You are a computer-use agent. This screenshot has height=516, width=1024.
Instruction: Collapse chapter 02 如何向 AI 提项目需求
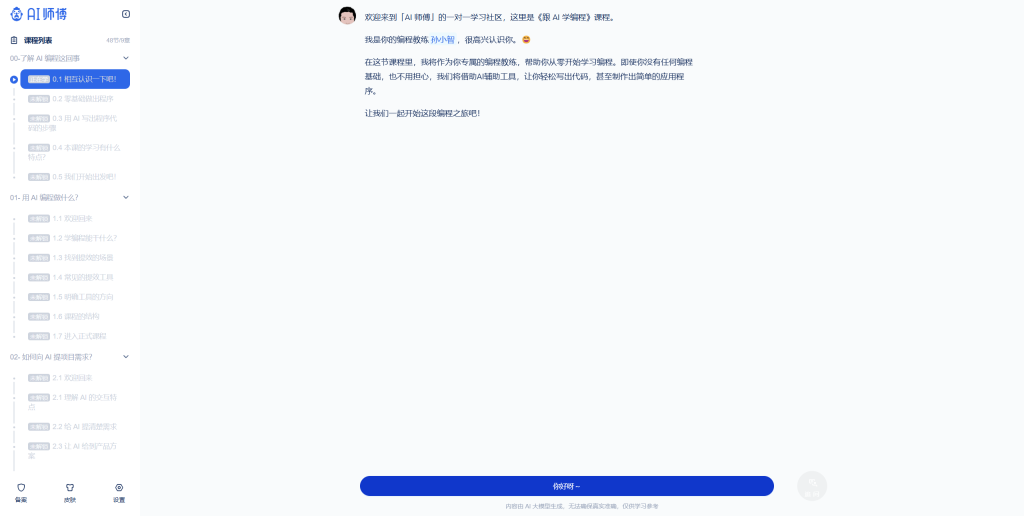click(x=125, y=356)
